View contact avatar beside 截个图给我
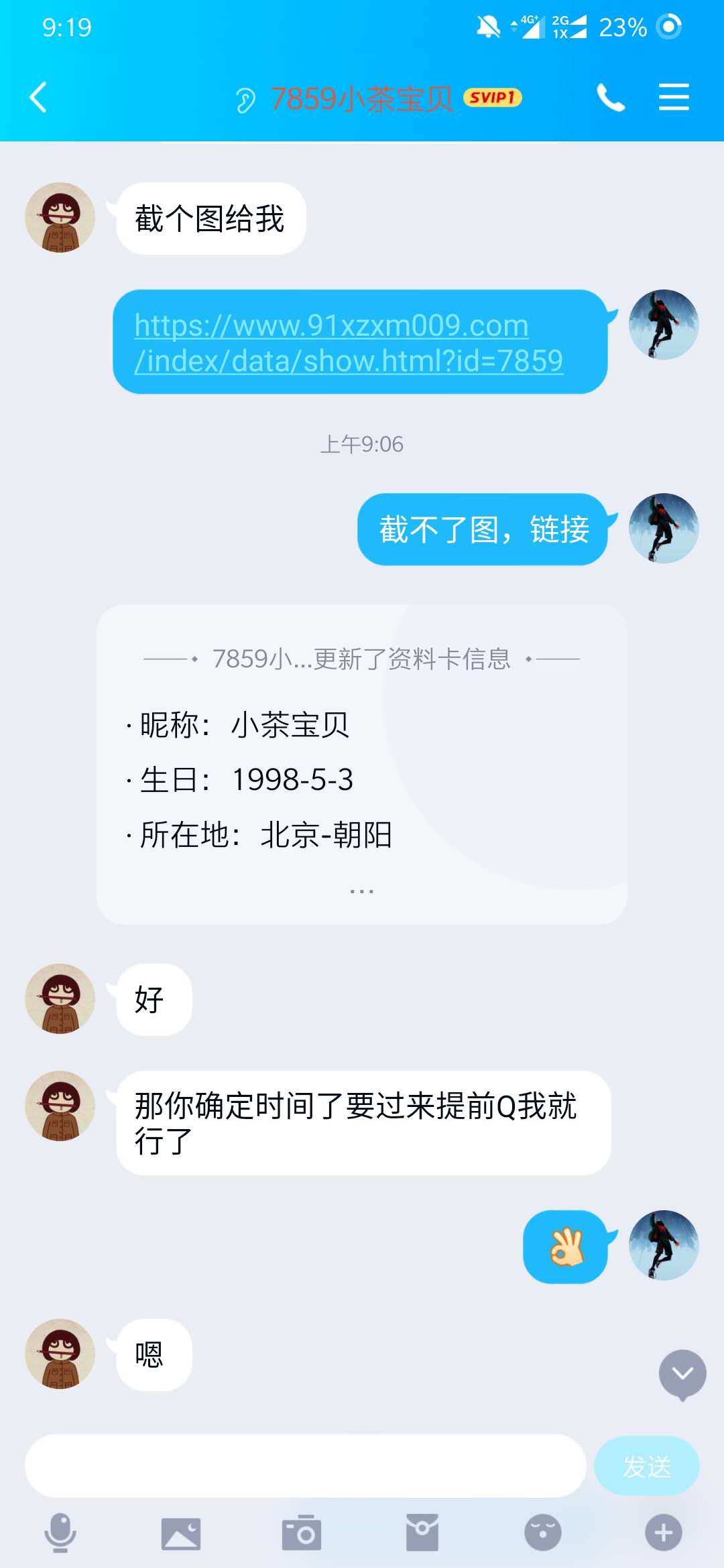The image size is (724, 1568). pos(60,218)
